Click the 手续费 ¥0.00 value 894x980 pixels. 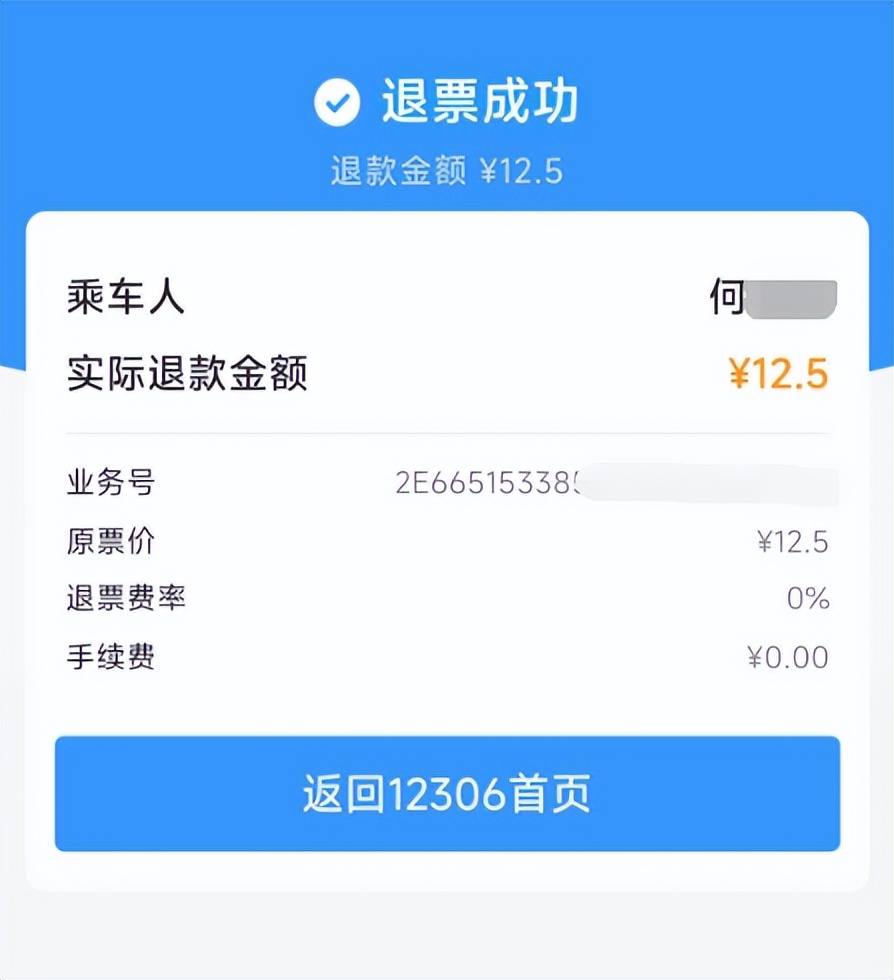click(x=789, y=658)
